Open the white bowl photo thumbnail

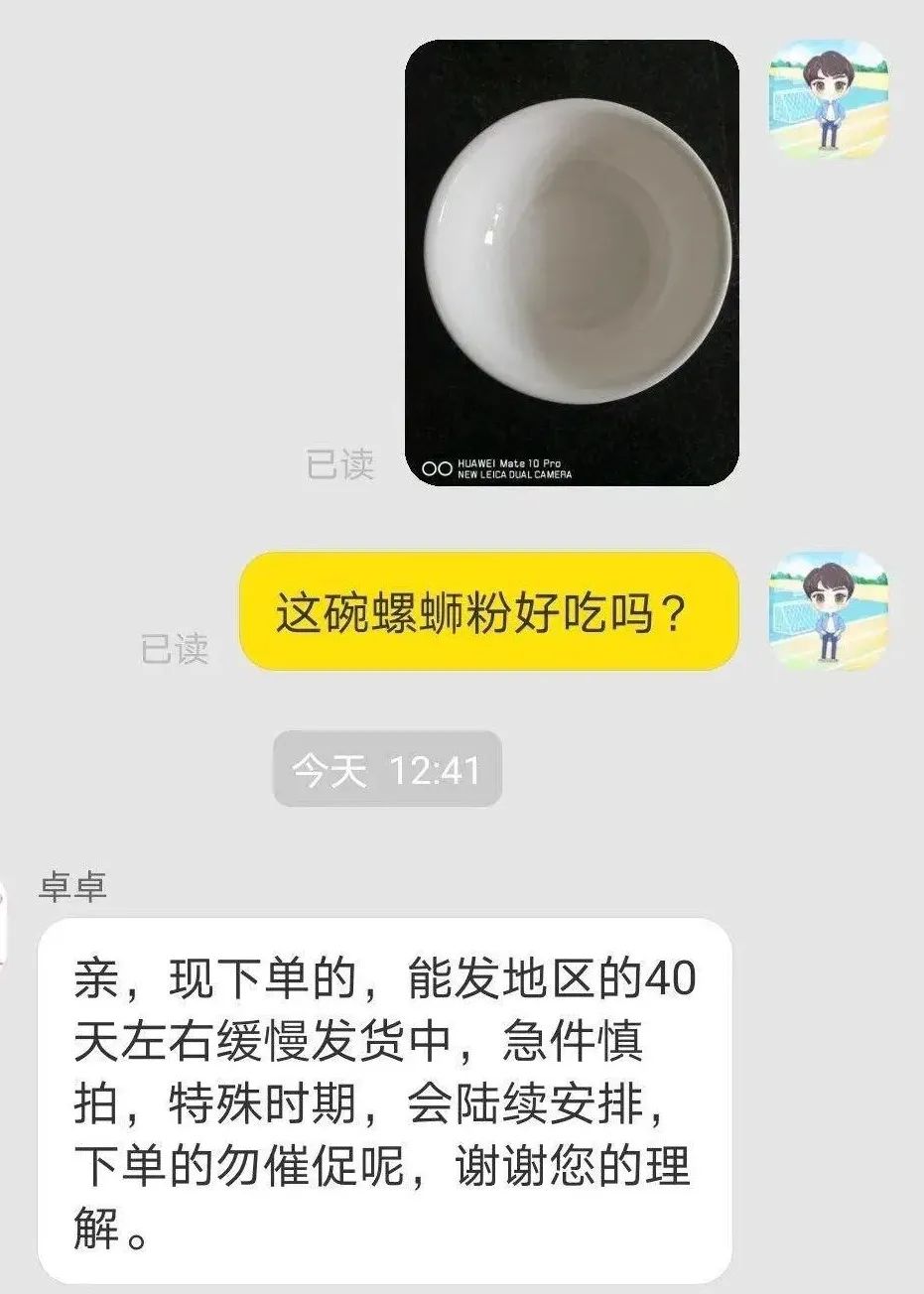(x=571, y=268)
